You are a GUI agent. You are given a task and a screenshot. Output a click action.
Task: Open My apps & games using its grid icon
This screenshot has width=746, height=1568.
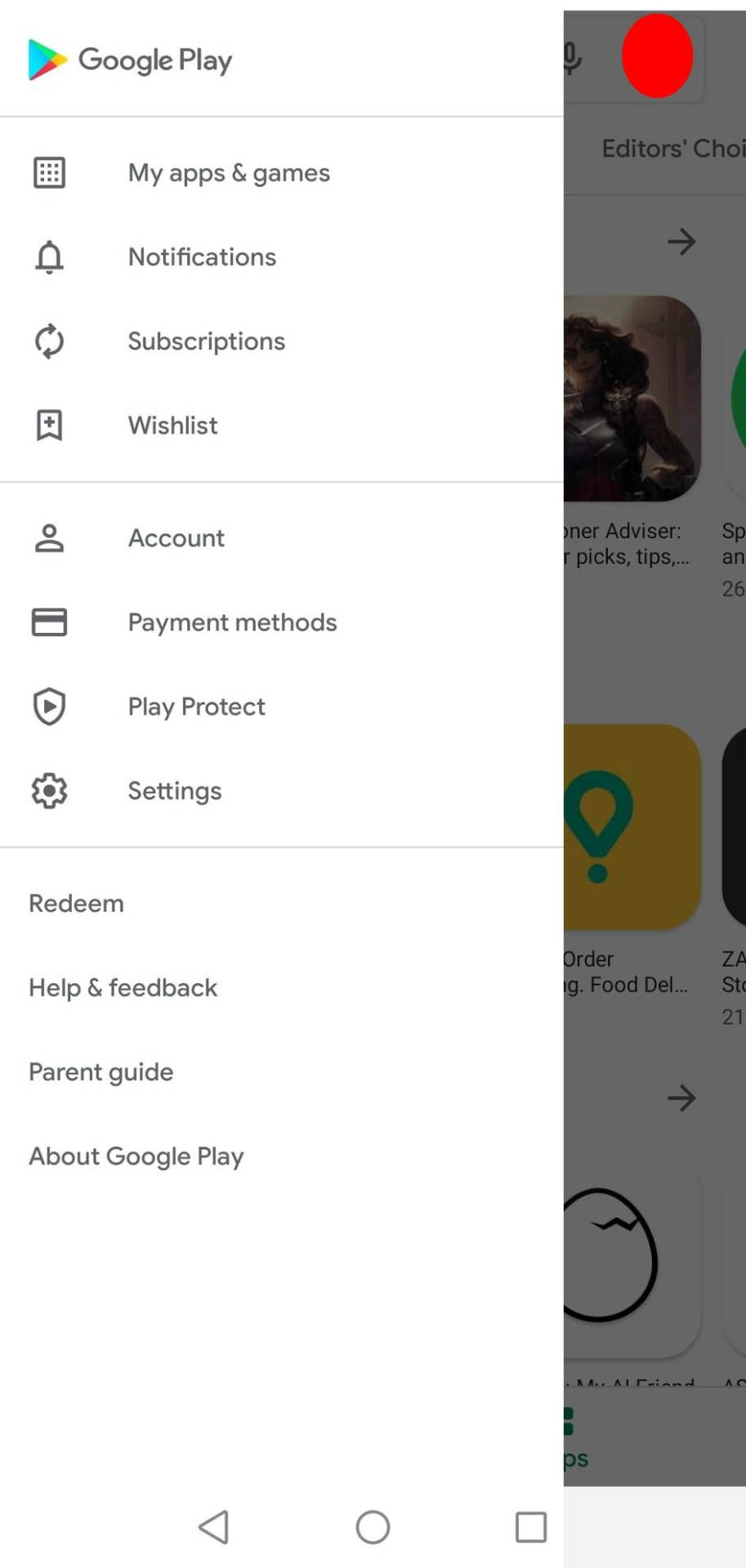(49, 172)
